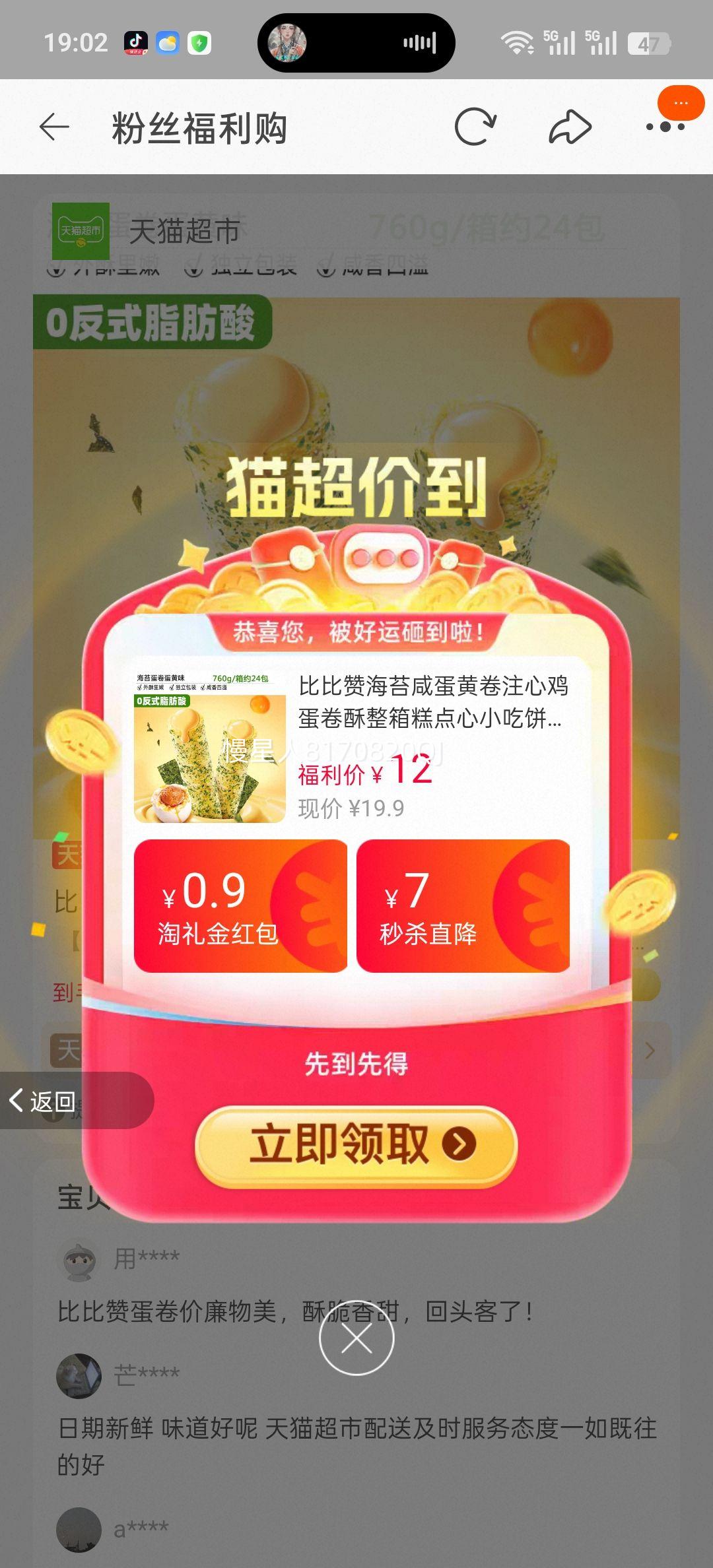The image size is (713, 1568).
Task: Tap the green security icon in the status bar
Action: (201, 42)
